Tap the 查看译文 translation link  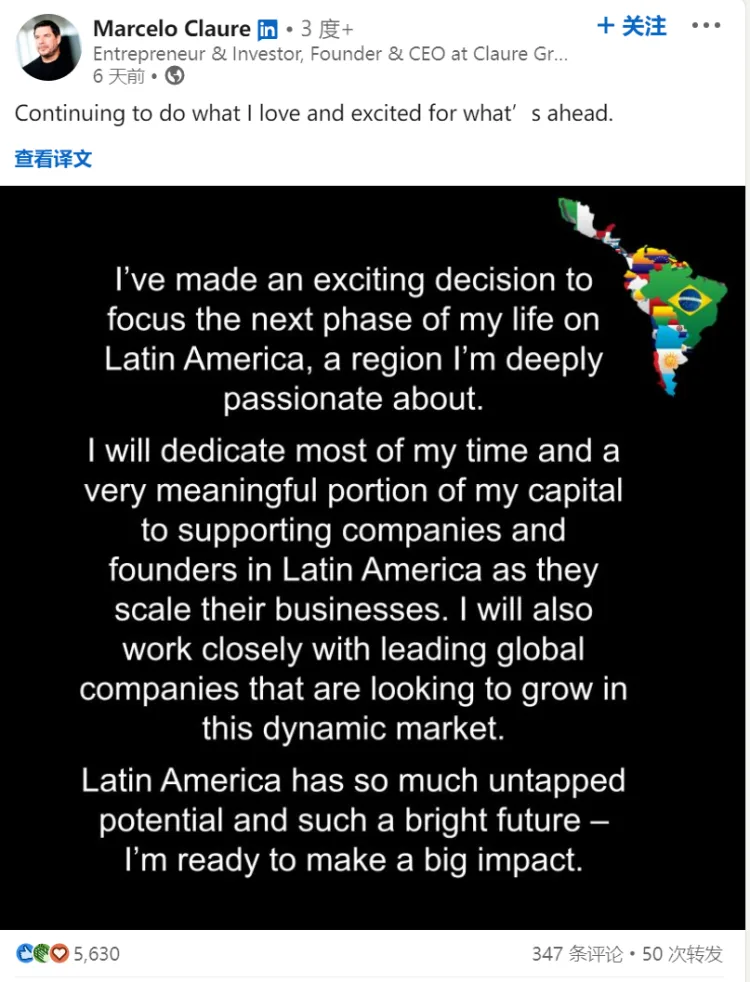coord(53,158)
